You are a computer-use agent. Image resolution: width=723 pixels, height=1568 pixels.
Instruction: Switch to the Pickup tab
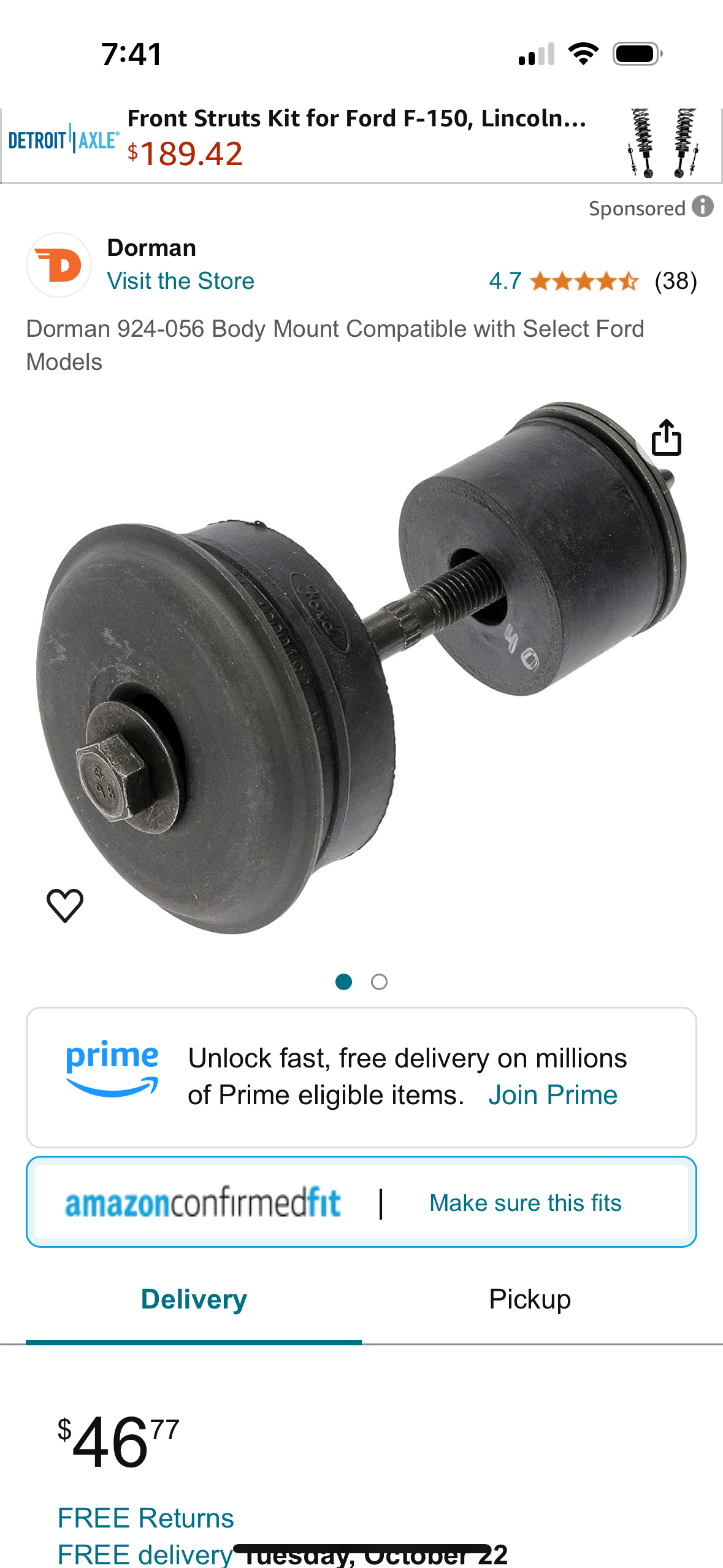(x=530, y=1299)
